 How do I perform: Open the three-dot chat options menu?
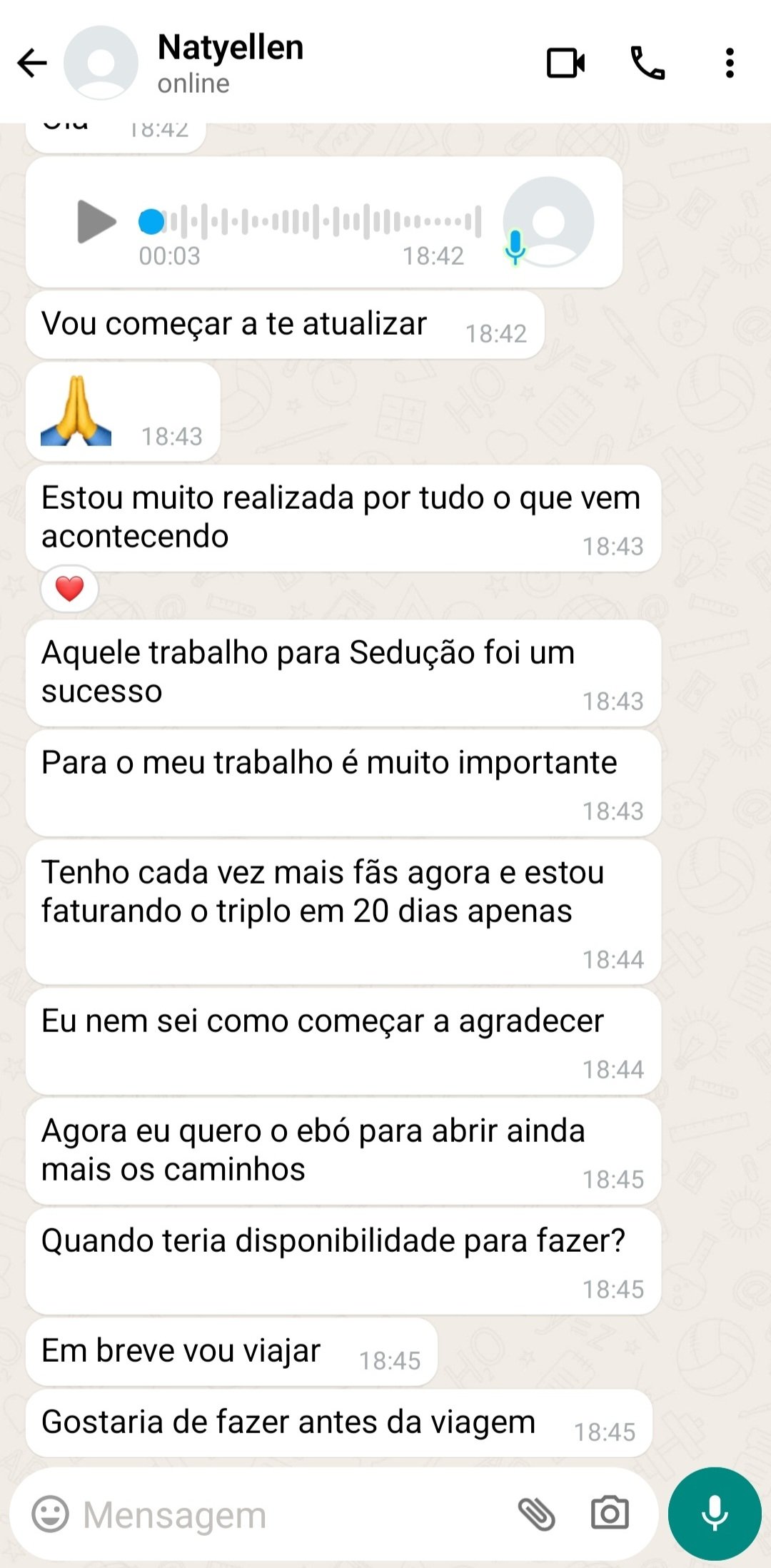pos(730,64)
